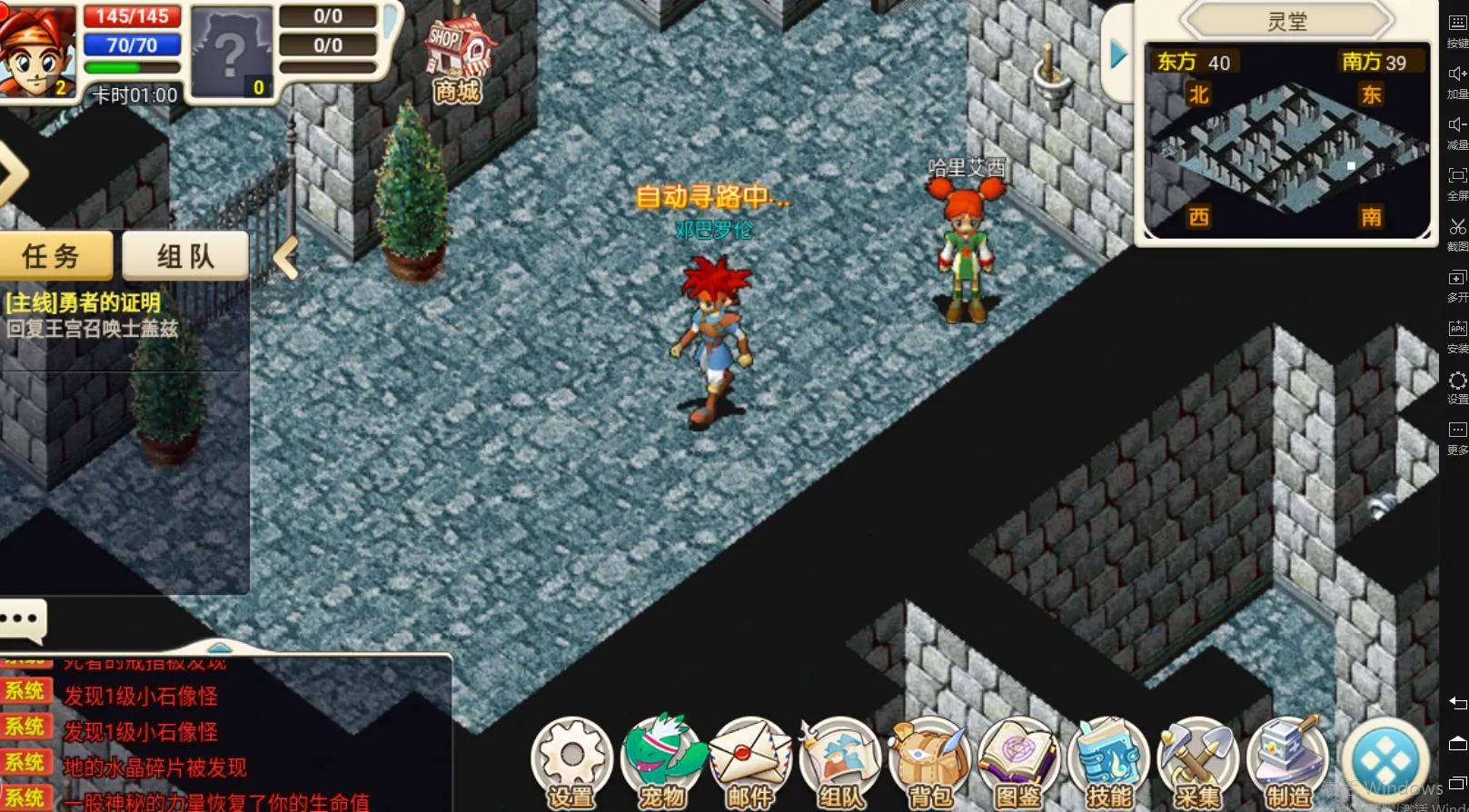Switch to the 组队 tab in side panel
This screenshot has width=1469, height=812.
pos(185,255)
